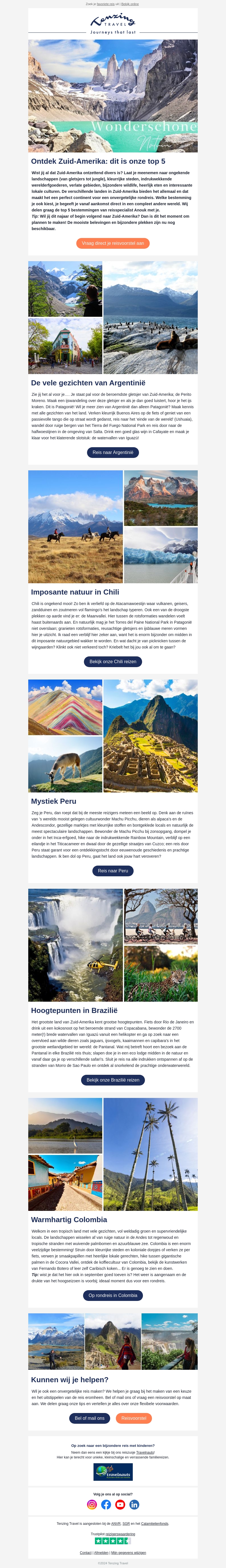Open the LinkedIn social icon
The height and width of the screenshot is (1568, 226).
[134, 1504]
